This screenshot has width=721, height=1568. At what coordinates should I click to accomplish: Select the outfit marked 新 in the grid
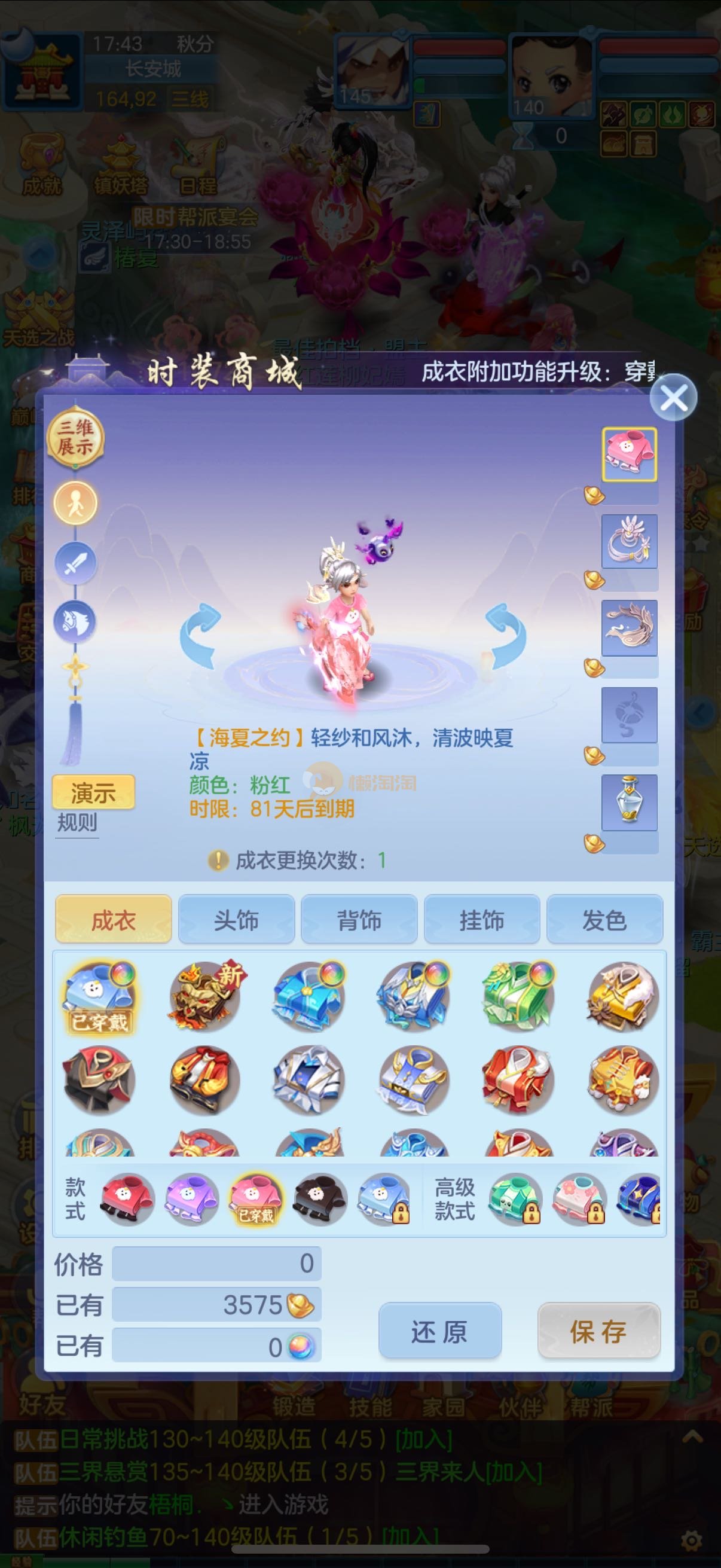click(x=204, y=996)
